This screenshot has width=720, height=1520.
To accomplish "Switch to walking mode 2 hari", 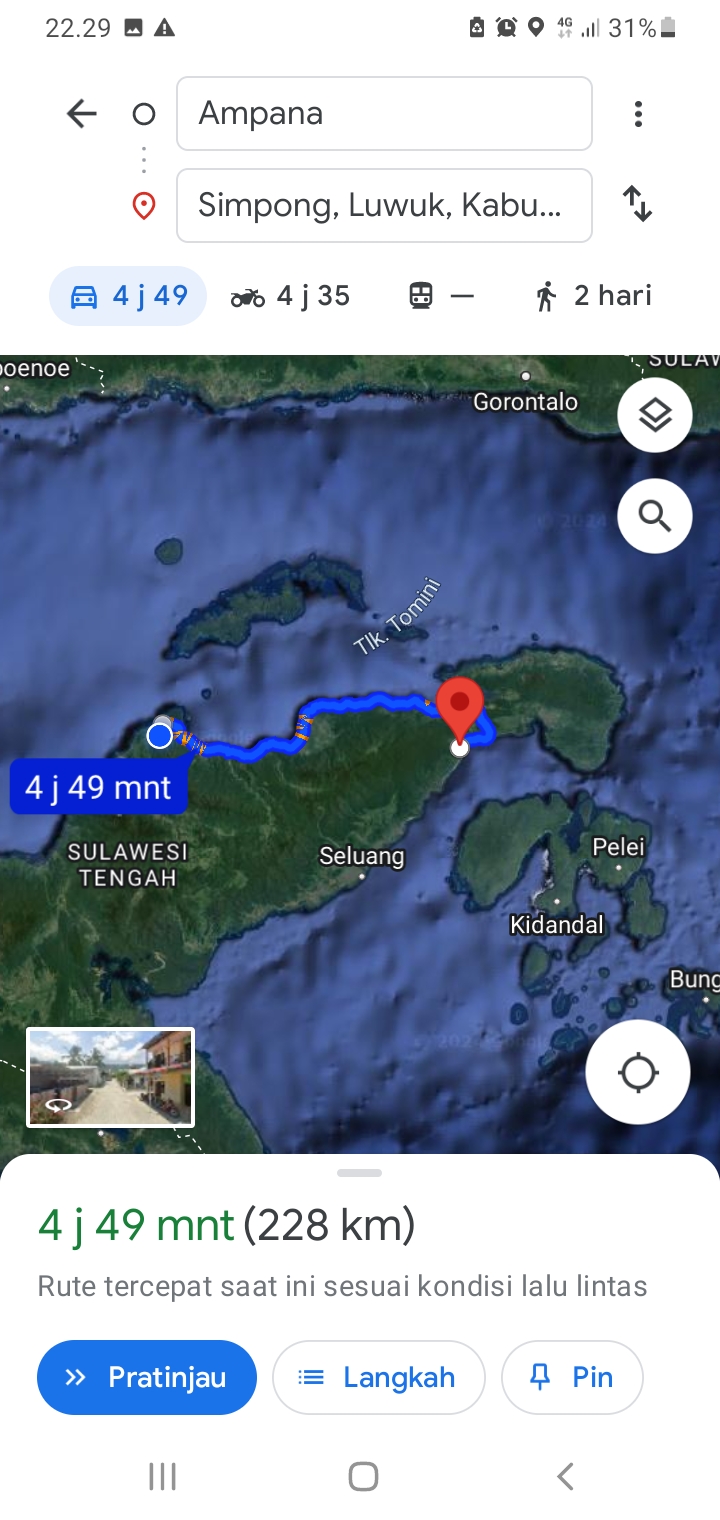I will (594, 296).
